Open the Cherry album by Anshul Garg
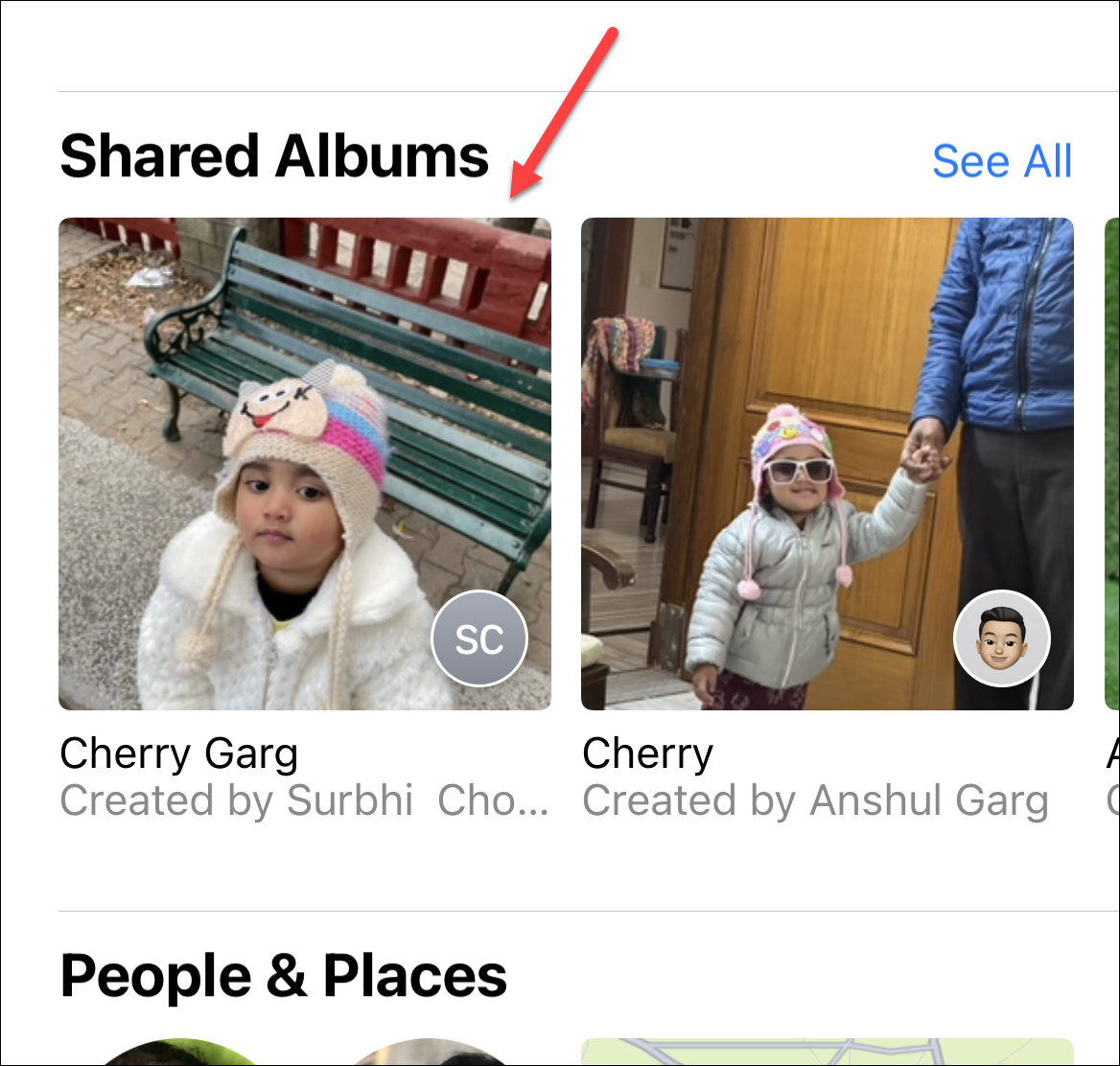Viewport: 1120px width, 1066px height. [827, 464]
